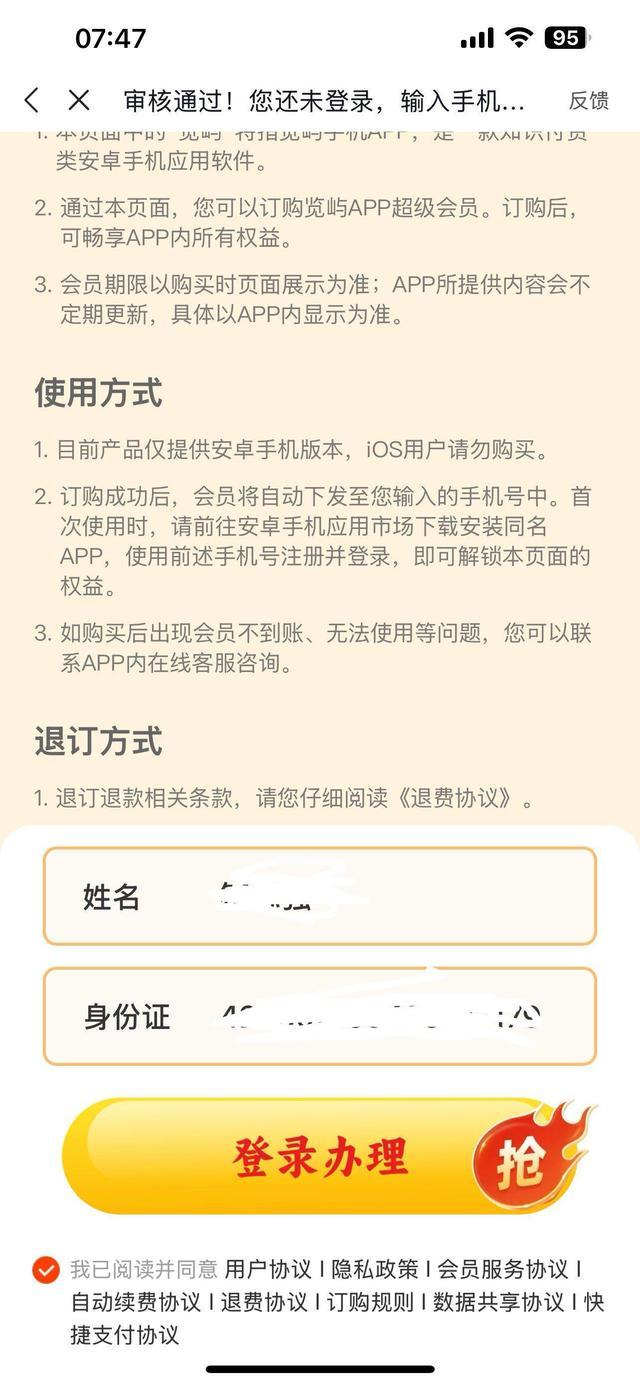Open the 退费协议 link at the bottom
This screenshot has height=1385, width=640.
(263, 1302)
